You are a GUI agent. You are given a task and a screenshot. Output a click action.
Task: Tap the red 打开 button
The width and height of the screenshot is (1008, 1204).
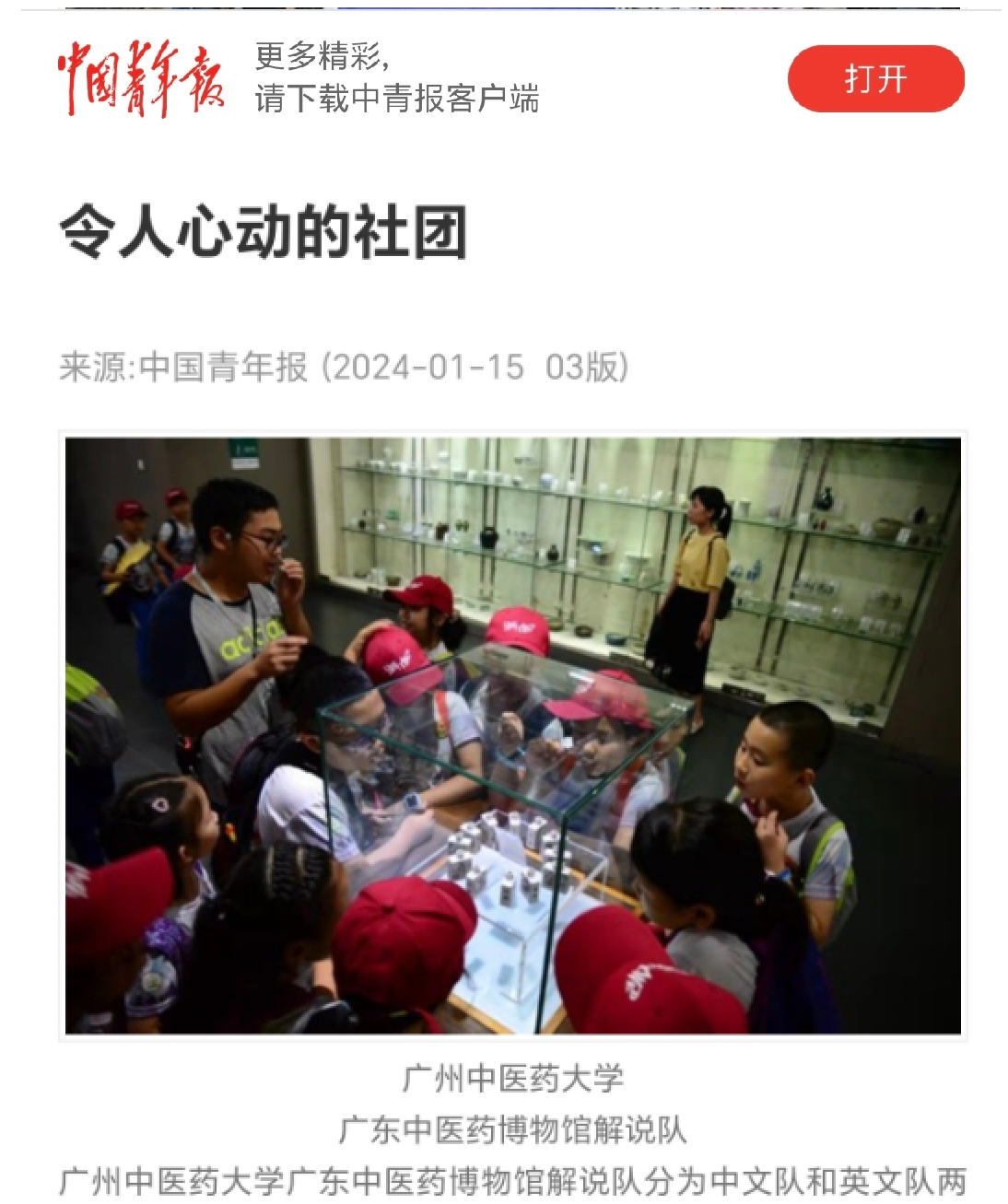click(875, 79)
